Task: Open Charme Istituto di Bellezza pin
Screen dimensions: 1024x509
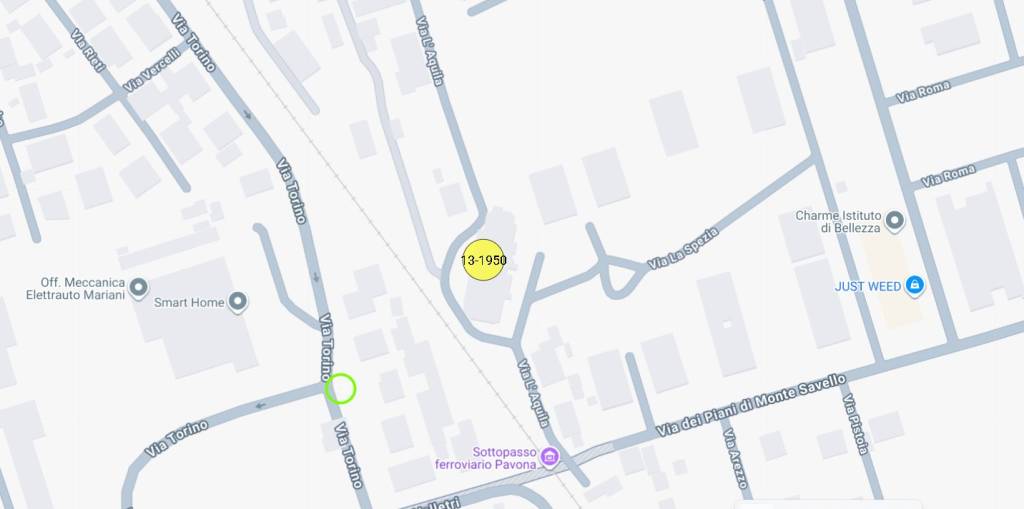Action: [895, 220]
